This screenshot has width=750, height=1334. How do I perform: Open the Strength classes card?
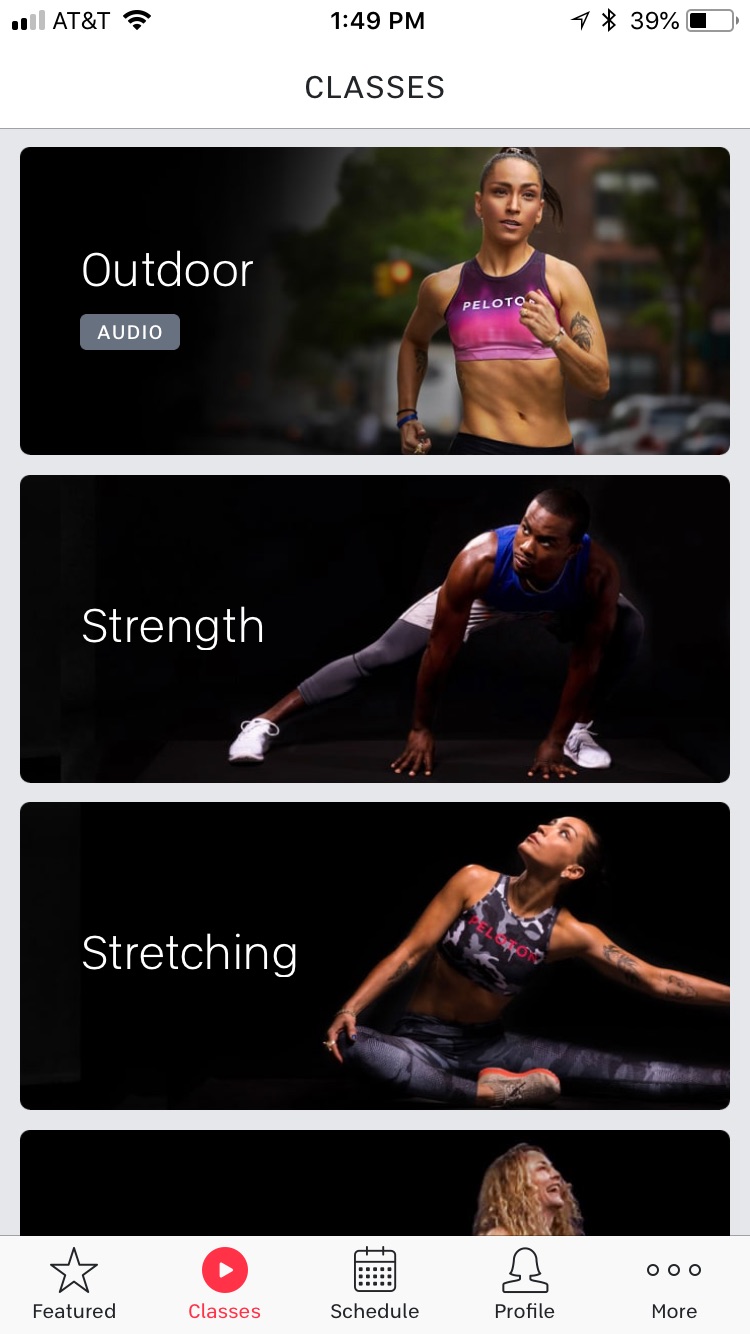(x=375, y=628)
